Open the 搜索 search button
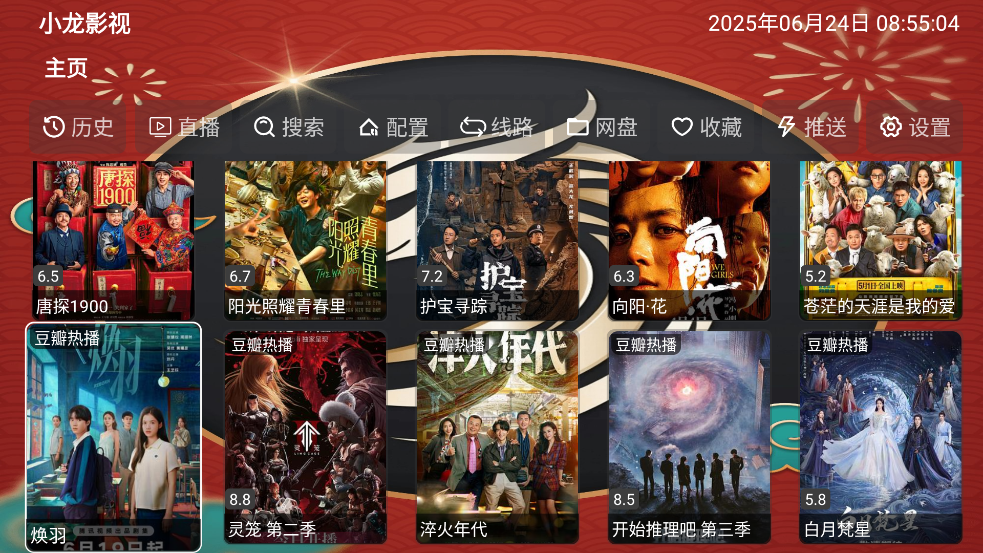 pos(289,127)
